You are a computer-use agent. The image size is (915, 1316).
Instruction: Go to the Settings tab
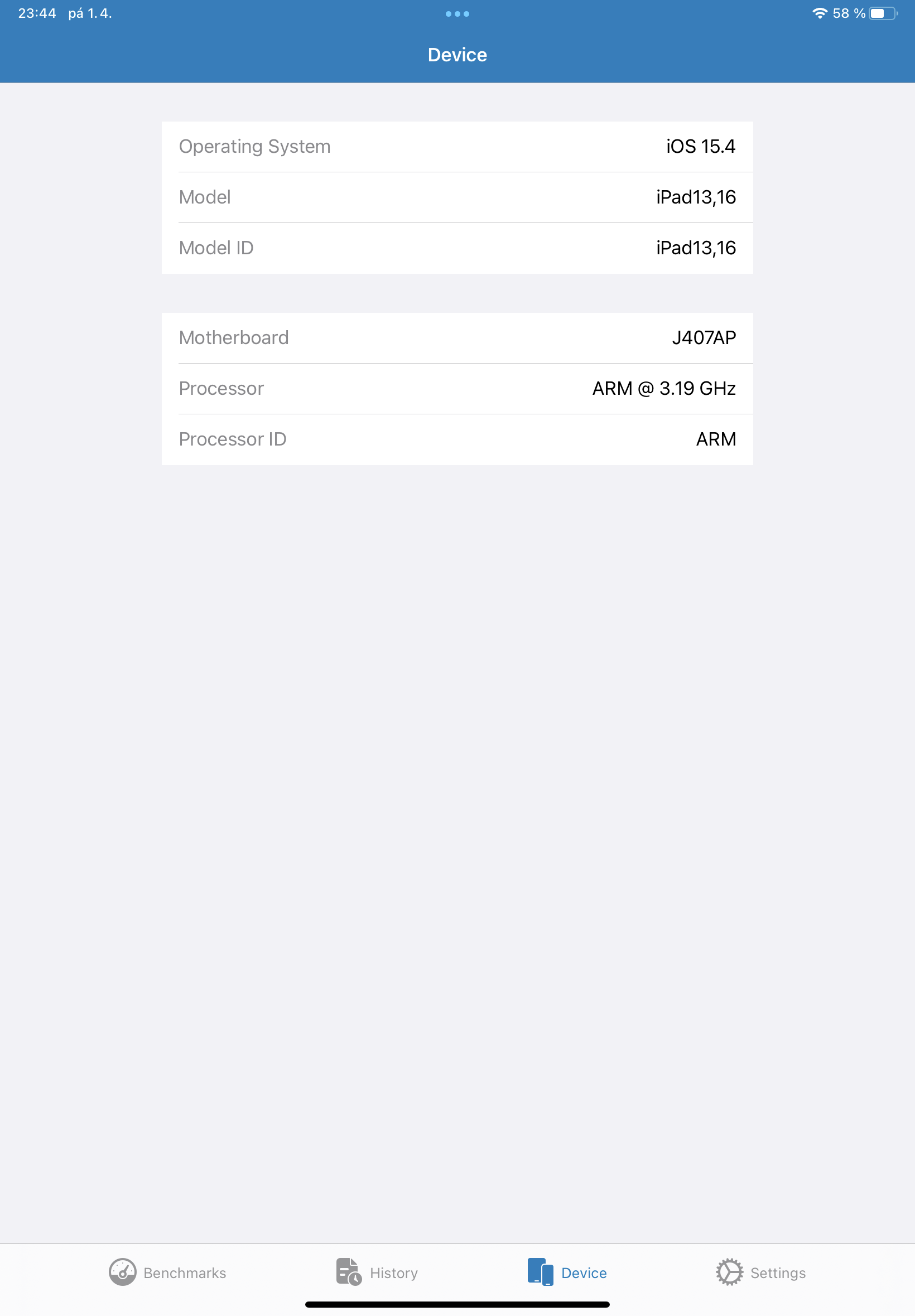click(x=760, y=1272)
